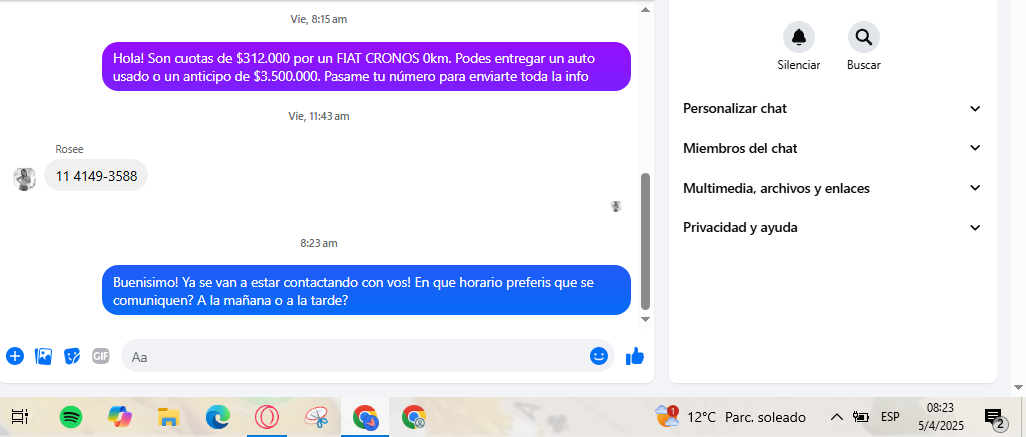This screenshot has width=1026, height=437.
Task: Launch Microsoft Edge from the taskbar
Action: (217, 417)
